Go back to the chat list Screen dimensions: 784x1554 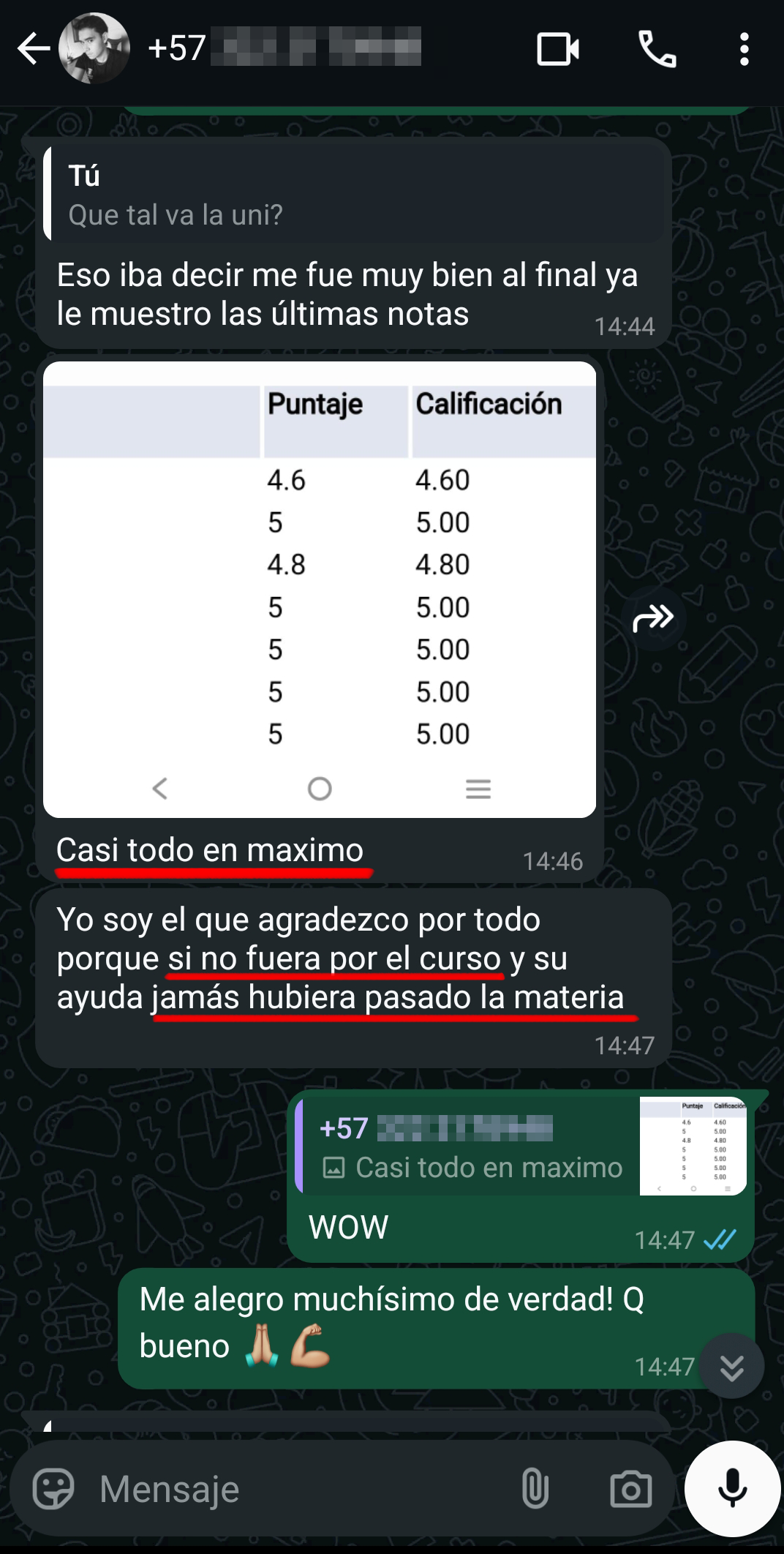[x=33, y=50]
